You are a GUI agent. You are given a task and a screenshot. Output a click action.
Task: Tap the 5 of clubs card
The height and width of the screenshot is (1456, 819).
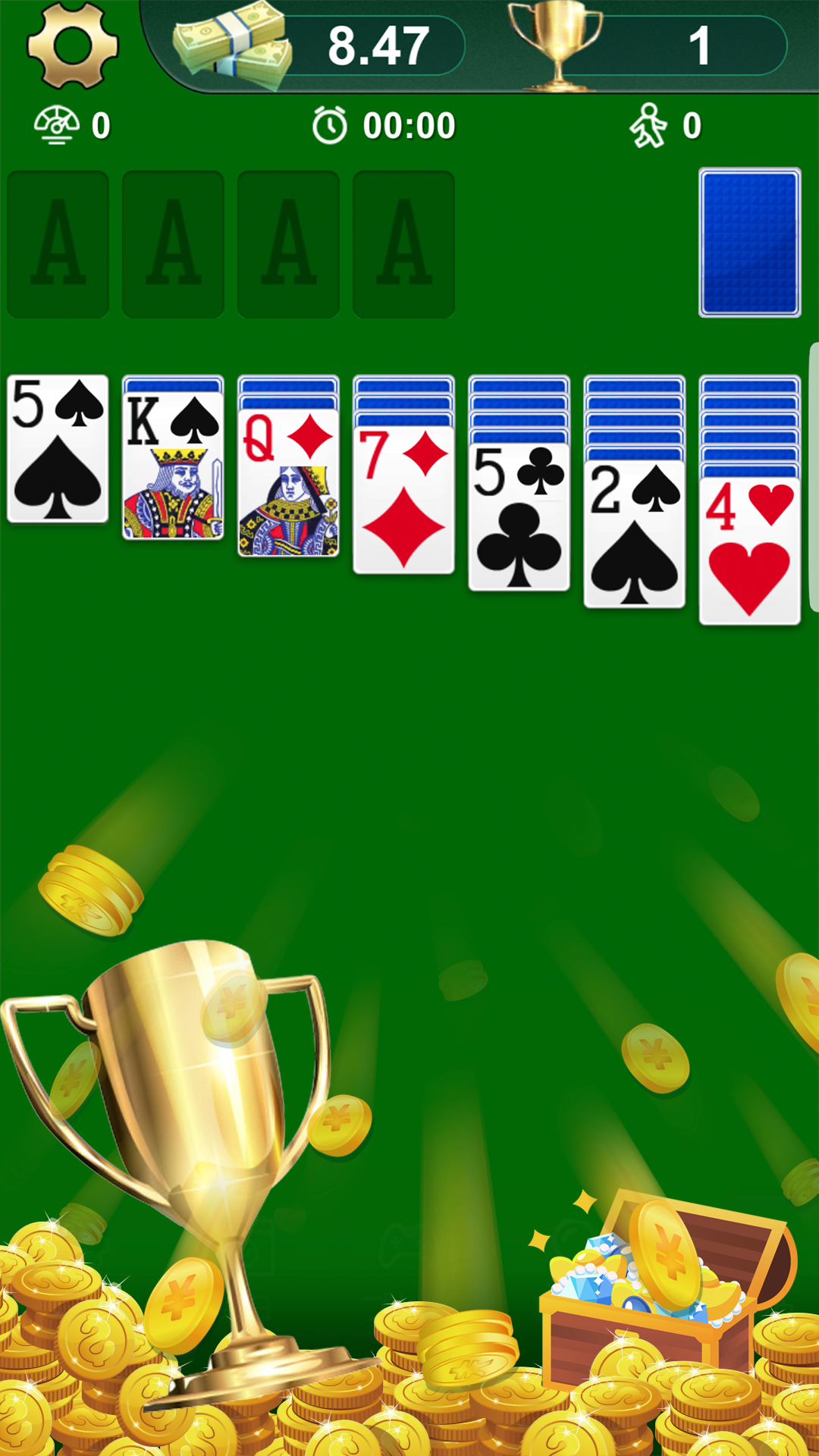[519, 517]
